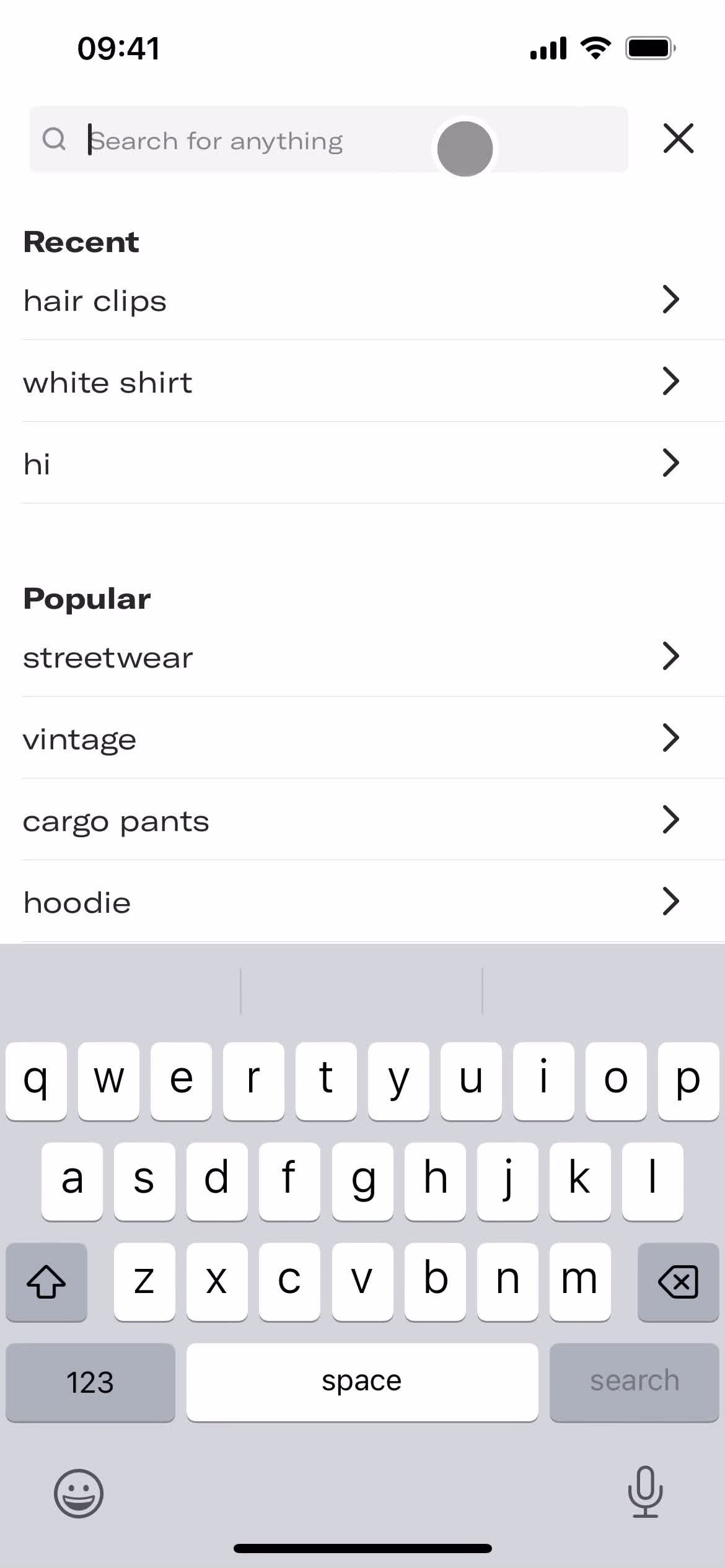The image size is (725, 1568).
Task: Tap the 'Search for anything' input field
Action: (248, 139)
